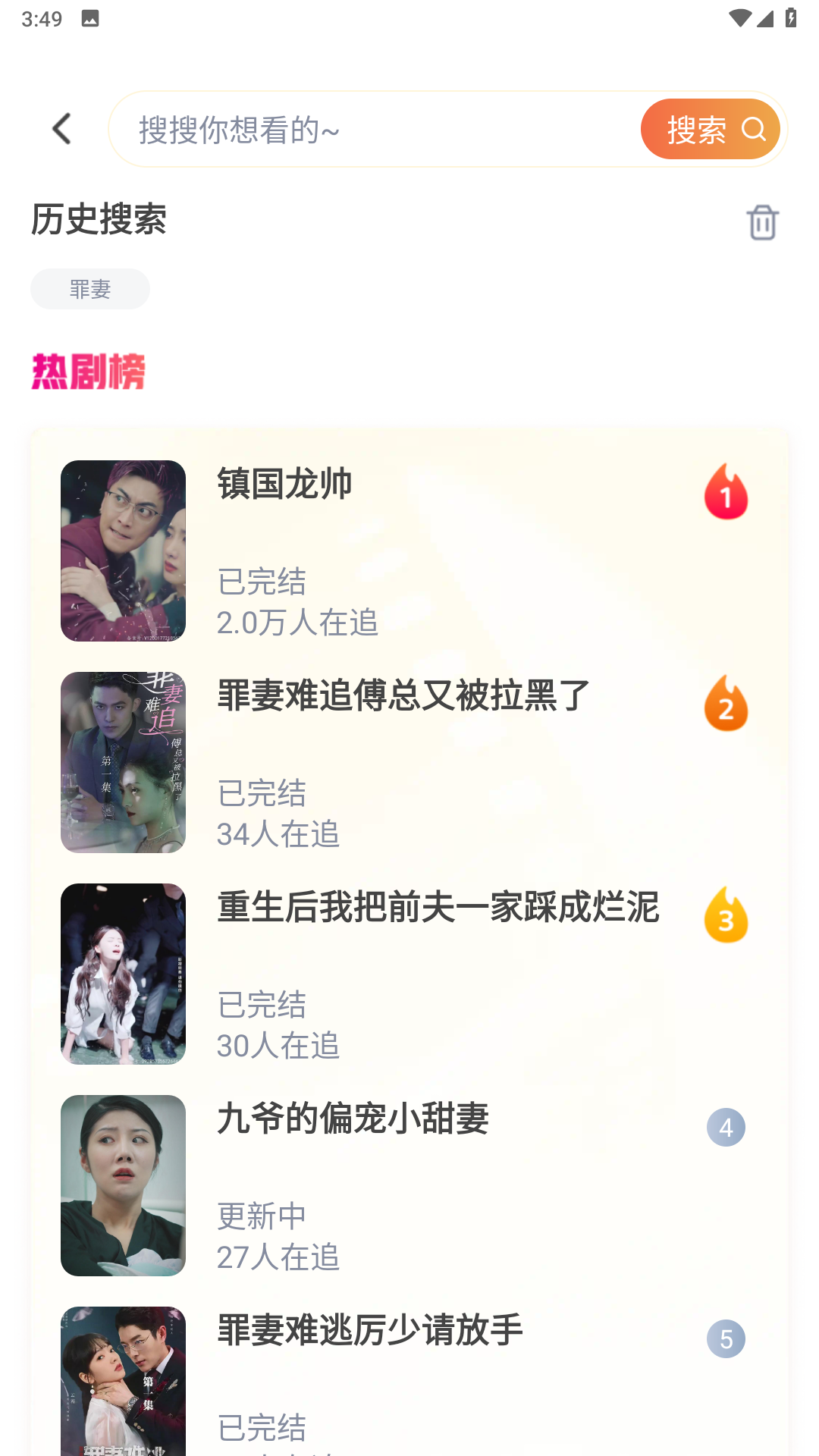Viewport: 819px width, 1456px height.
Task: Go back using the arrow icon
Action: tap(62, 129)
